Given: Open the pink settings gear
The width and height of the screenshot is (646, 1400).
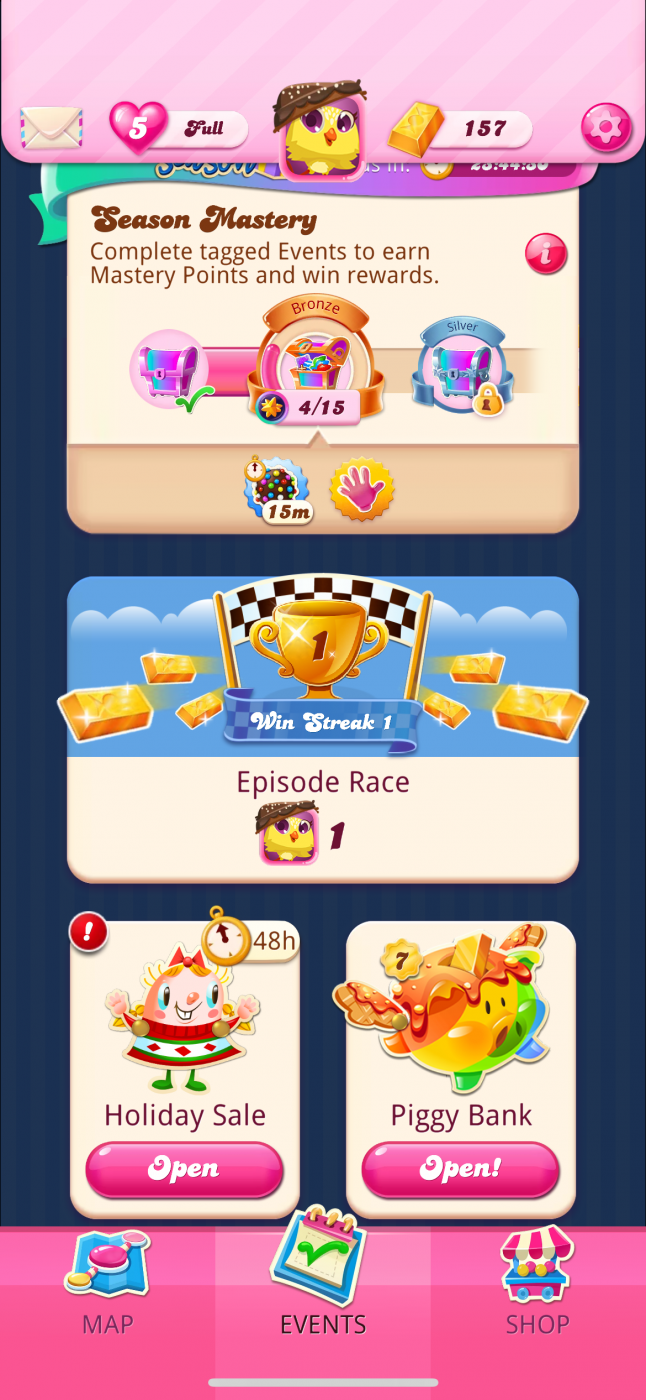Looking at the screenshot, I should pyautogui.click(x=606, y=128).
